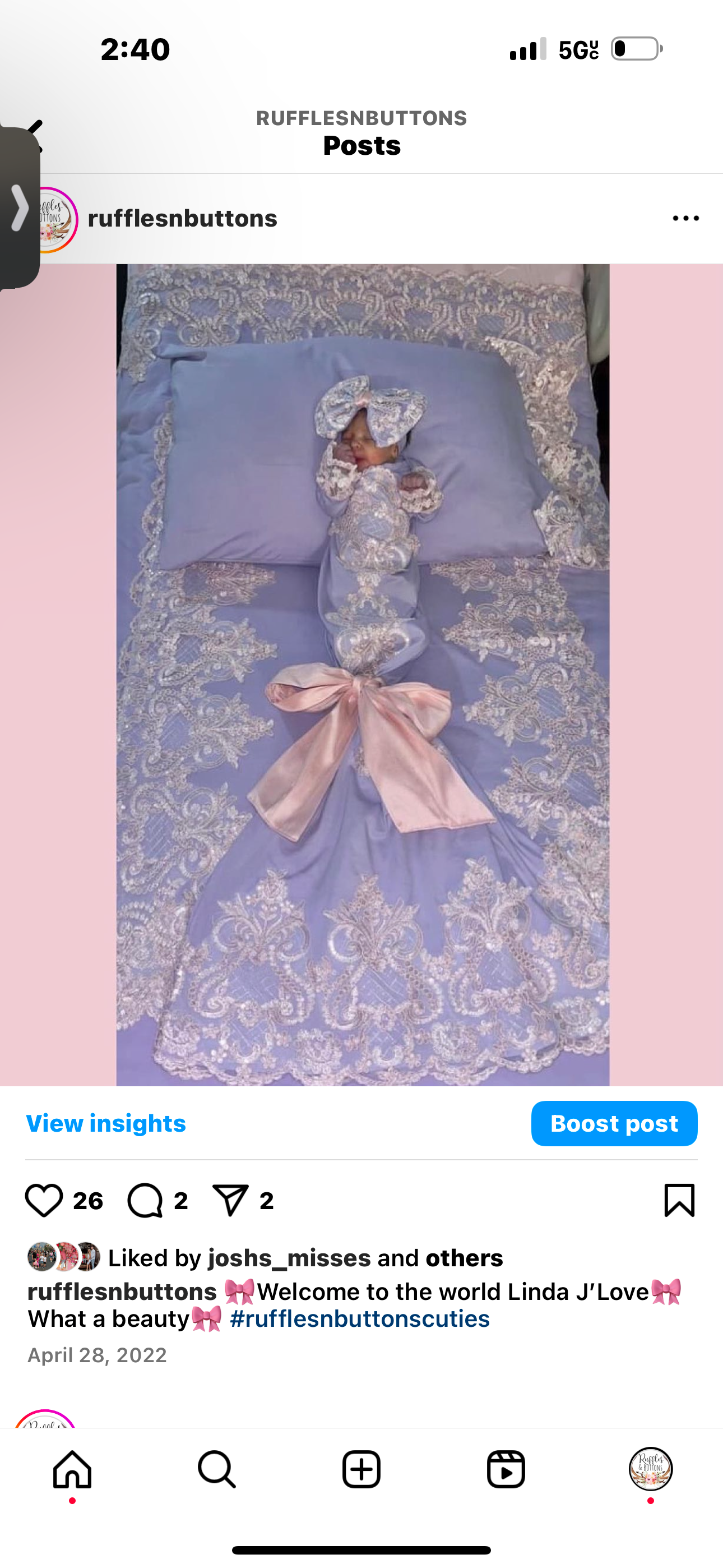Image resolution: width=723 pixels, height=1568 pixels.
Task: Switch to the Search tab
Action: (217, 1469)
